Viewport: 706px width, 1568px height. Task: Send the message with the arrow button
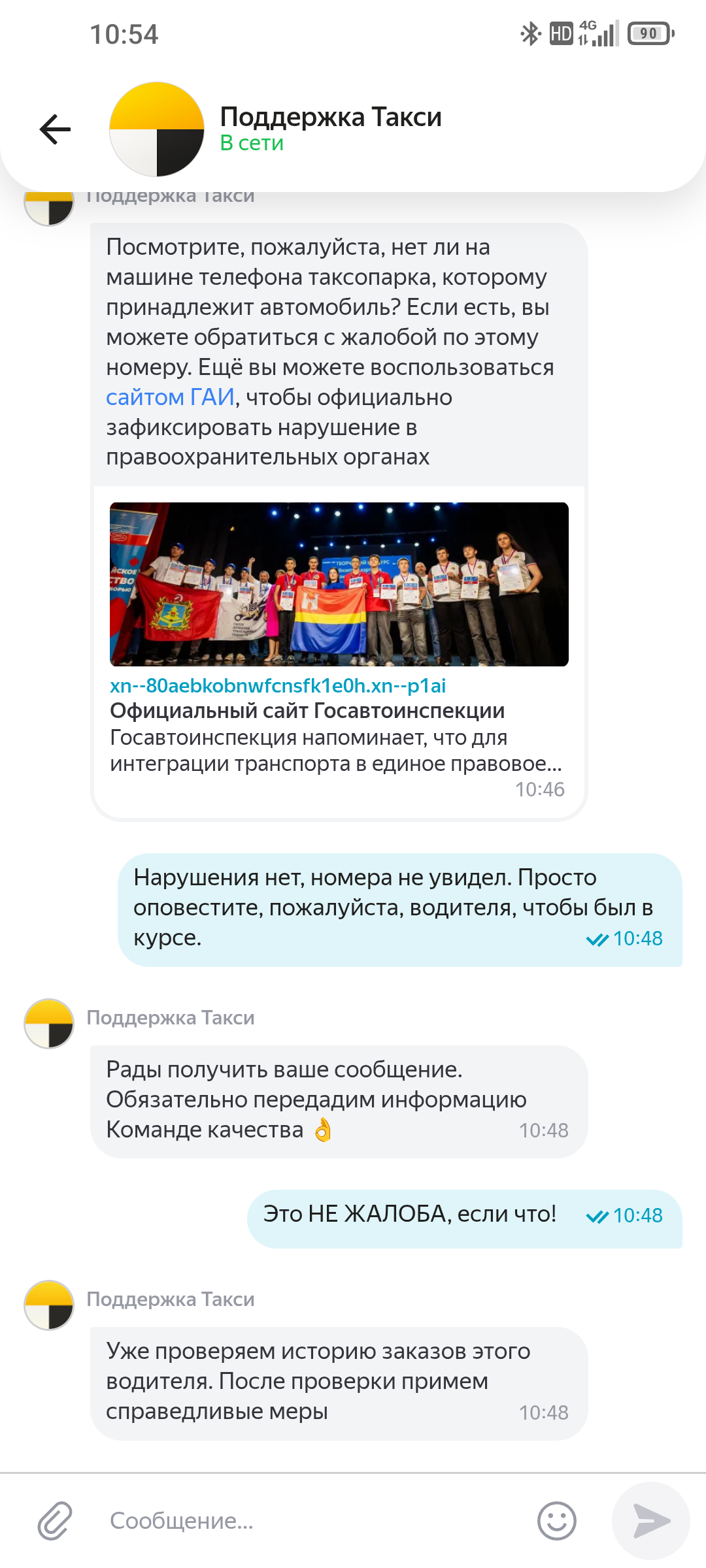tap(651, 1520)
